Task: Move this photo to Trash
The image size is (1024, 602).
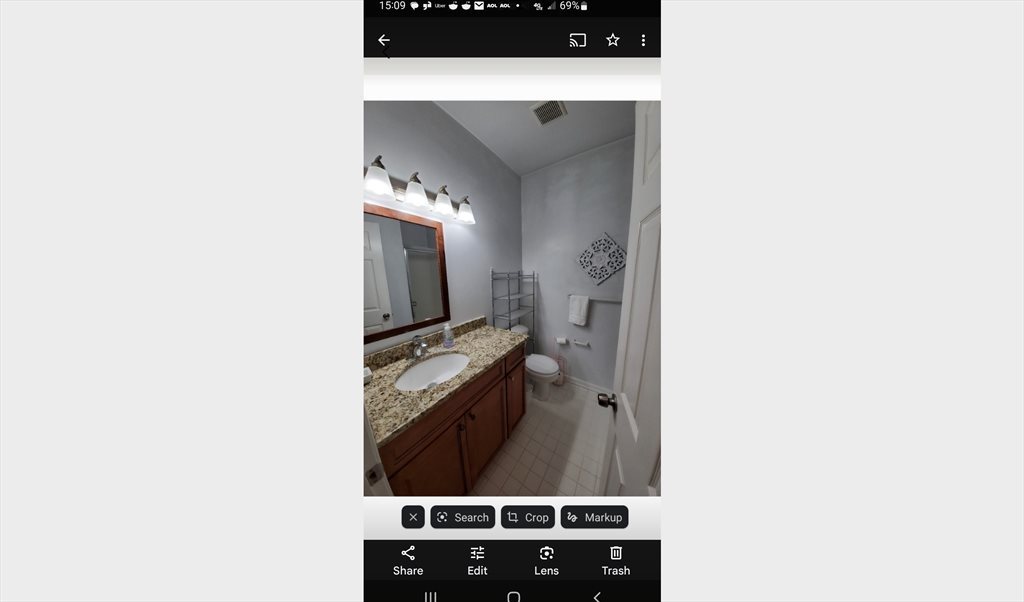Action: pos(616,560)
